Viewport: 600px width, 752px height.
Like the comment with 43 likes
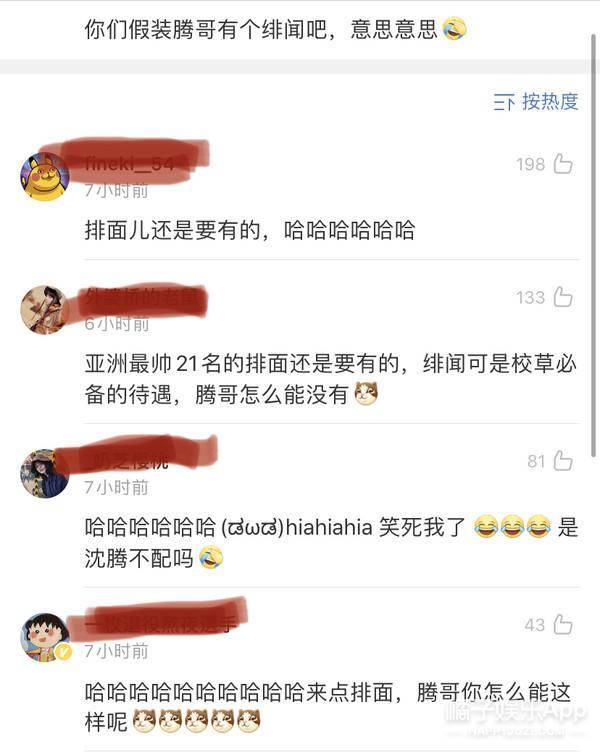pyautogui.click(x=563, y=625)
